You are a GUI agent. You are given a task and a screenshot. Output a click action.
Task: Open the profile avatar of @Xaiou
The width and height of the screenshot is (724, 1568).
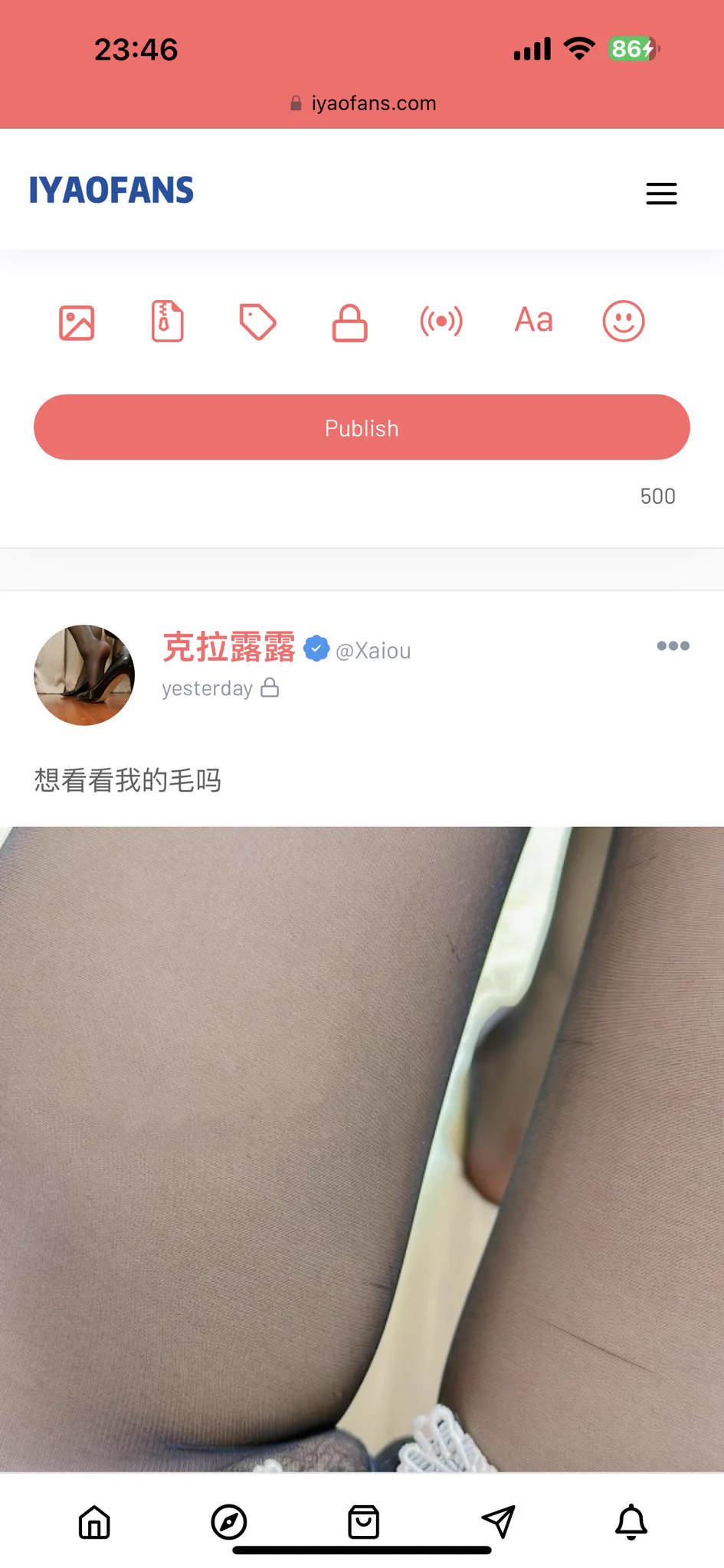coord(84,675)
